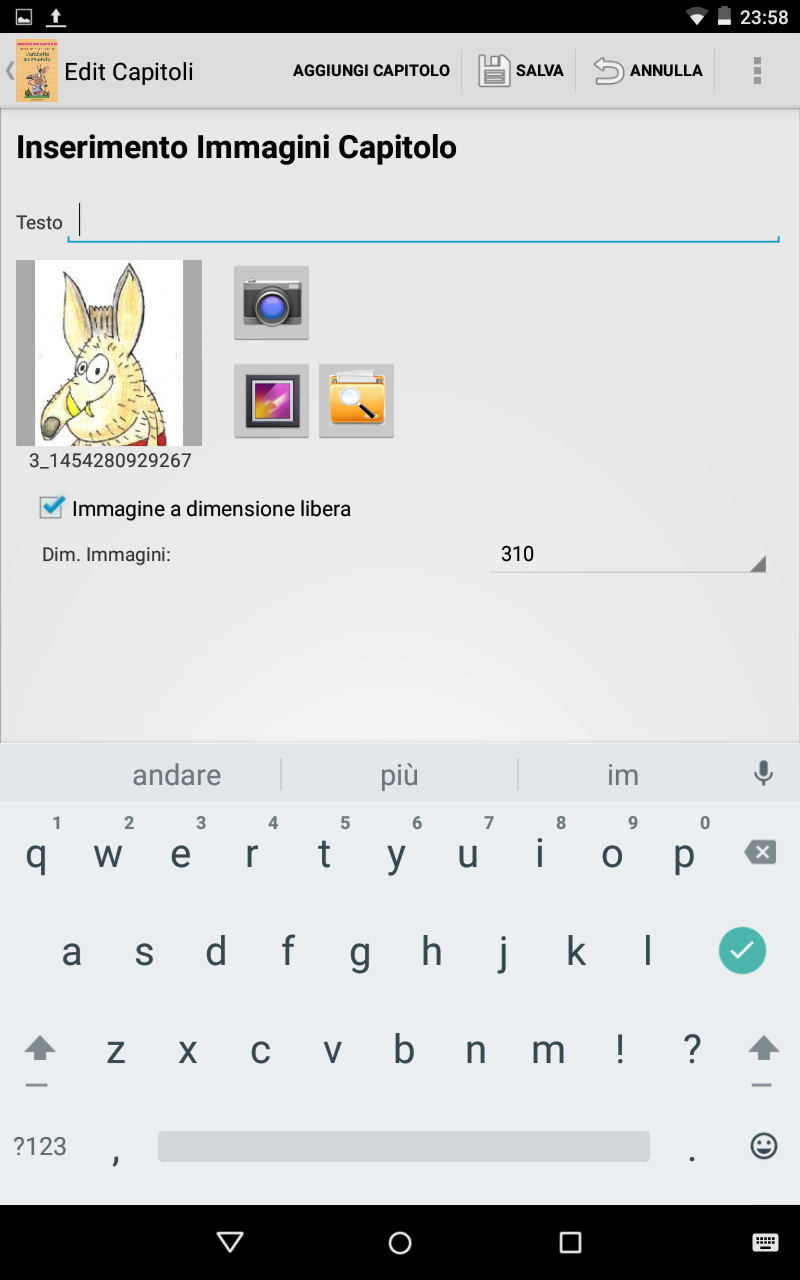Viewport: 800px width, 1280px height.
Task: Hit the keyboard backspace key
Action: coord(760,853)
